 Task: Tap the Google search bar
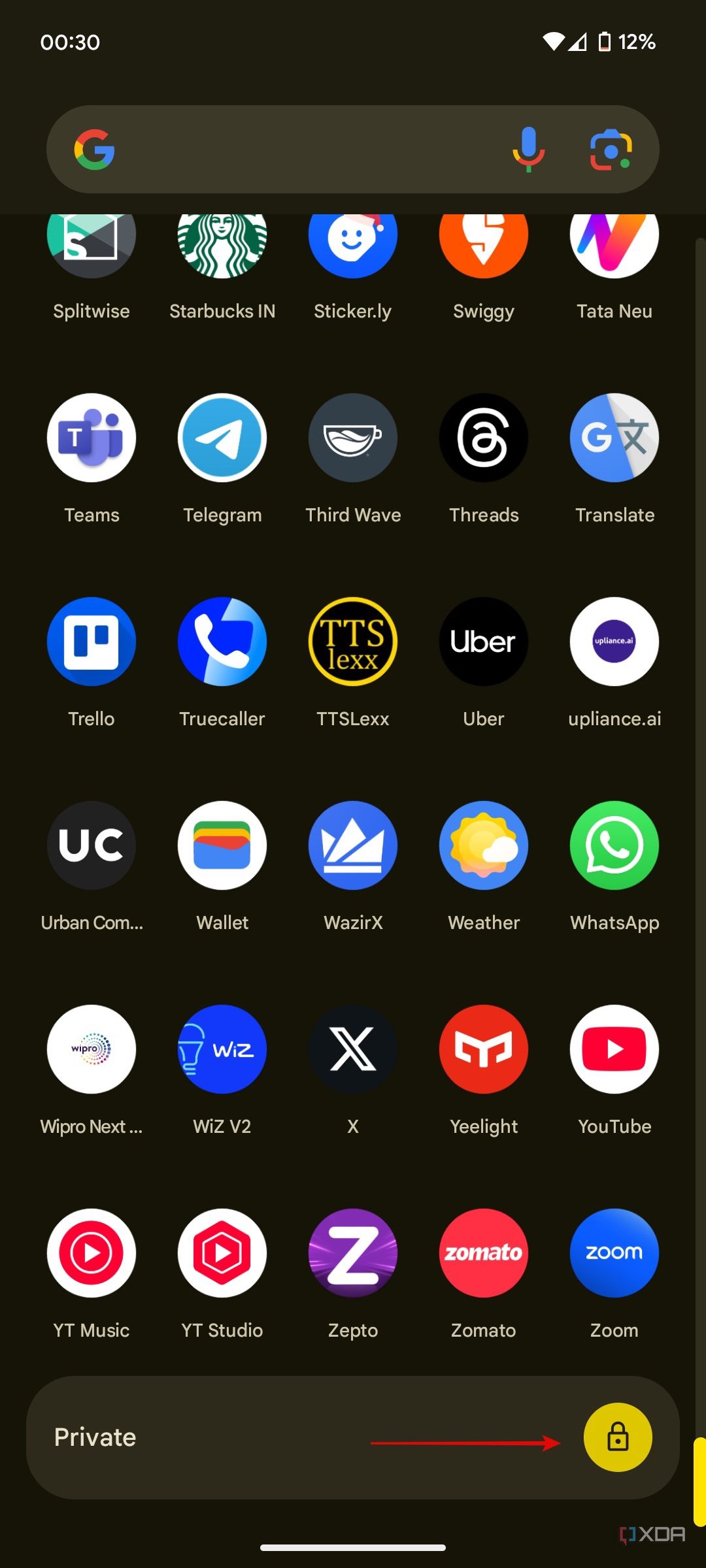click(x=294, y=149)
